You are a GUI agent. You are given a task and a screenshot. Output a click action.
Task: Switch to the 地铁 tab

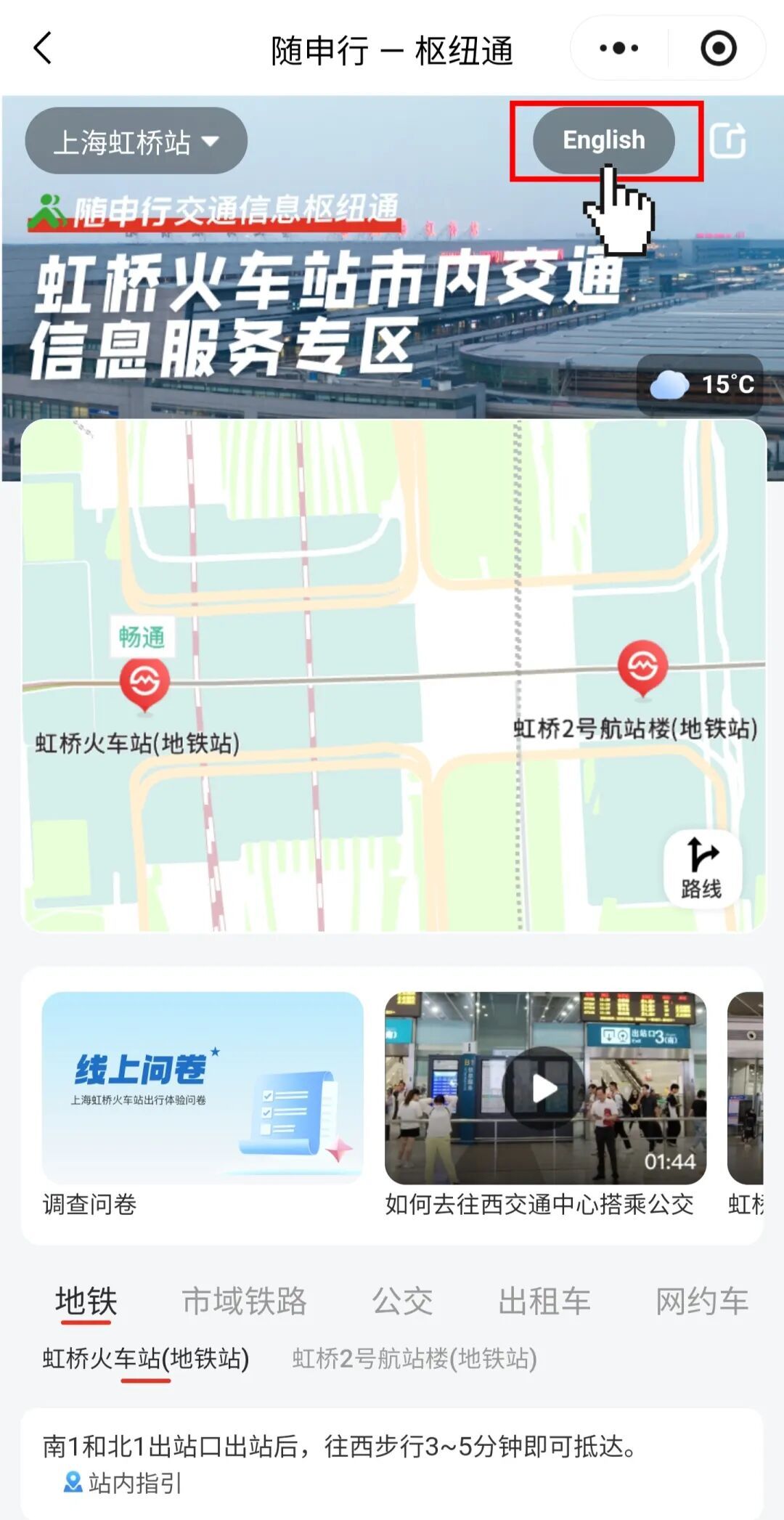point(86,1301)
